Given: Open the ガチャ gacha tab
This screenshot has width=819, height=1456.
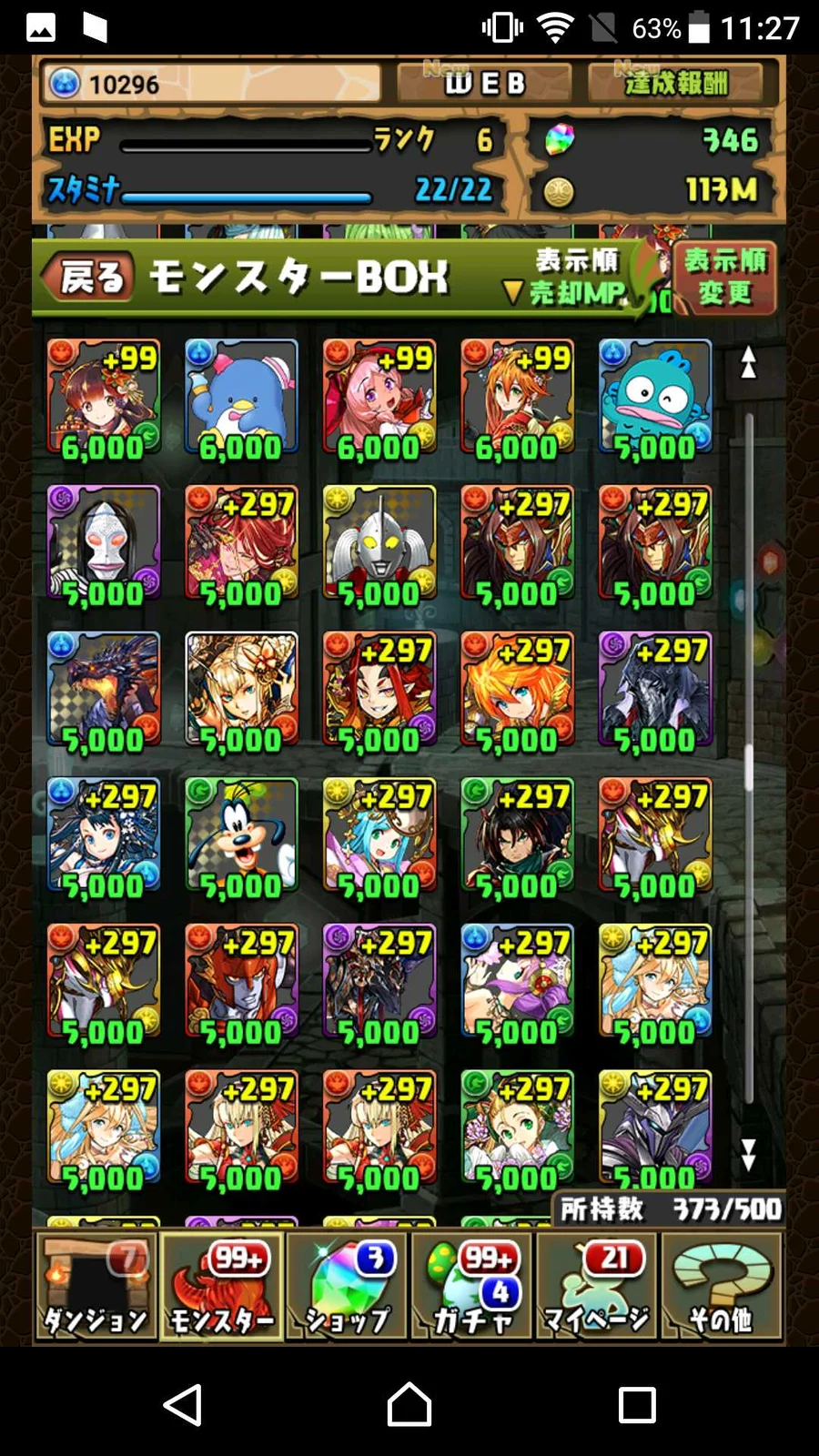Looking at the screenshot, I should point(473,1287).
